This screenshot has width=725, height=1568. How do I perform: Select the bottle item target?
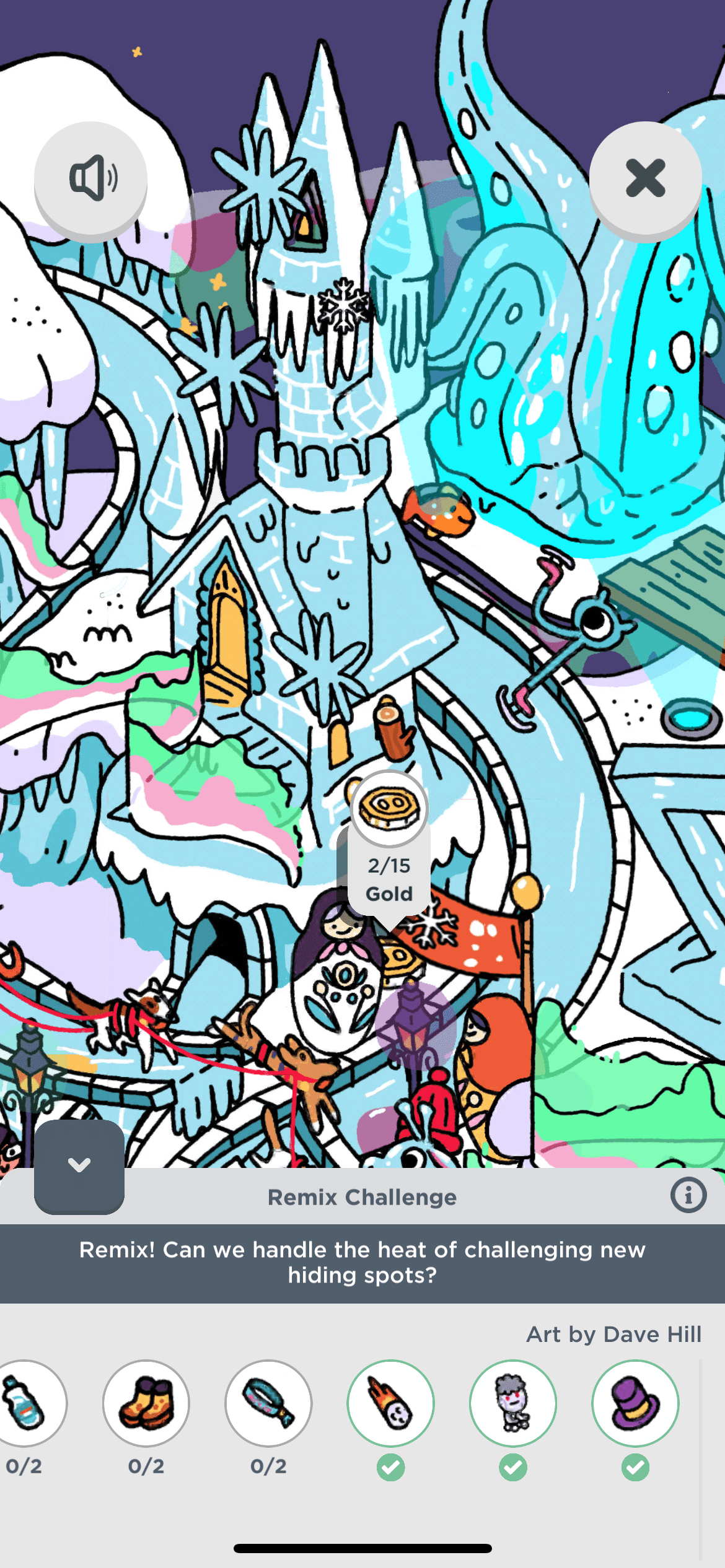click(x=25, y=1403)
